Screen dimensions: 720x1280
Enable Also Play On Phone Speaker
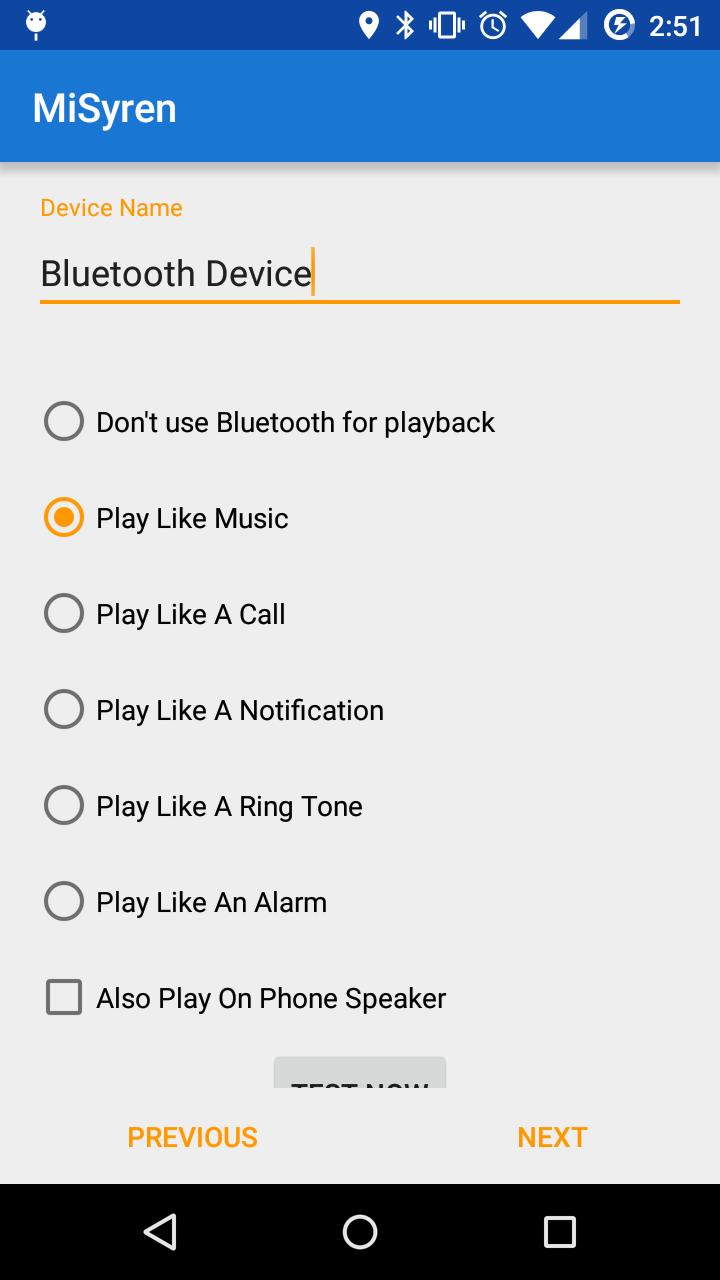tap(64, 998)
